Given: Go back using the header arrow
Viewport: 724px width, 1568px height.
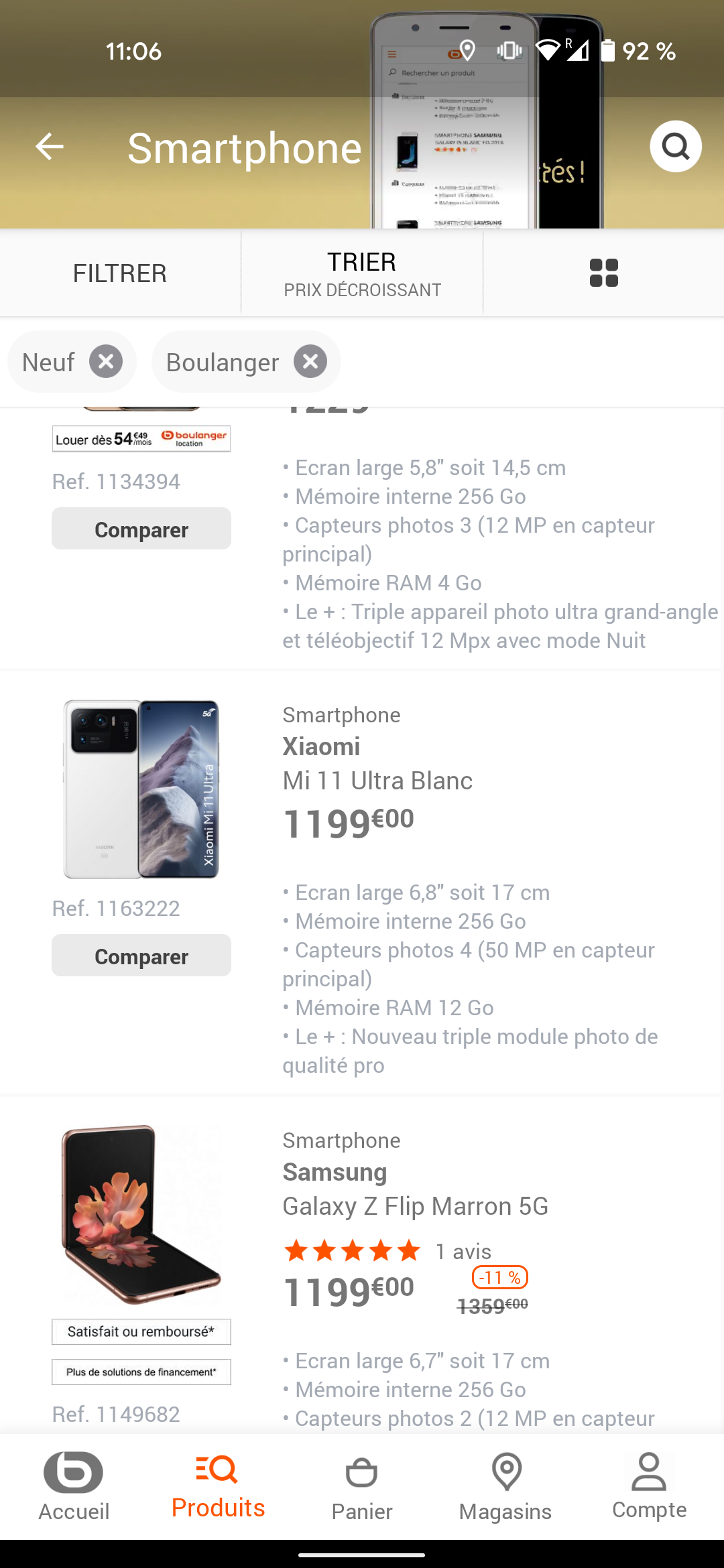Looking at the screenshot, I should [50, 147].
